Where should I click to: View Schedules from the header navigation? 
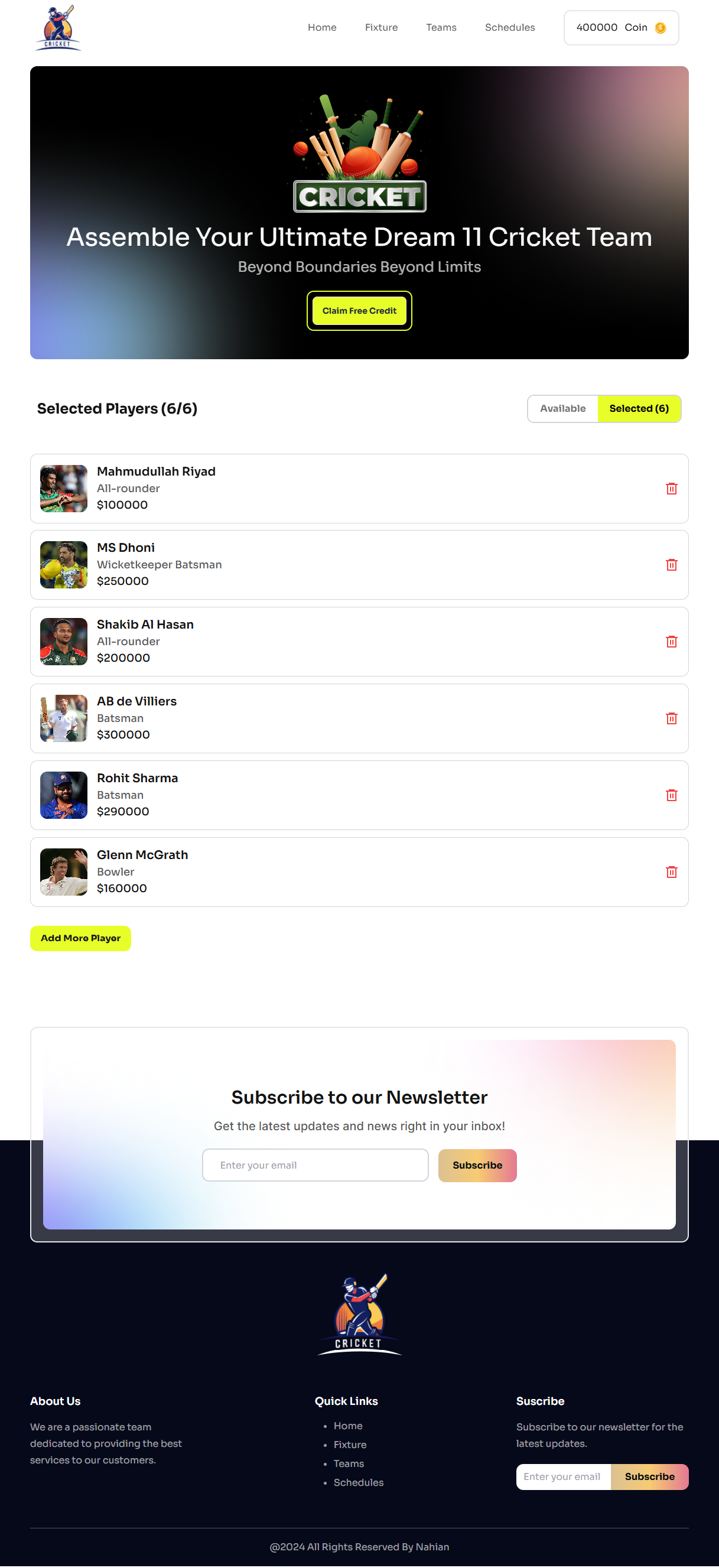click(510, 27)
